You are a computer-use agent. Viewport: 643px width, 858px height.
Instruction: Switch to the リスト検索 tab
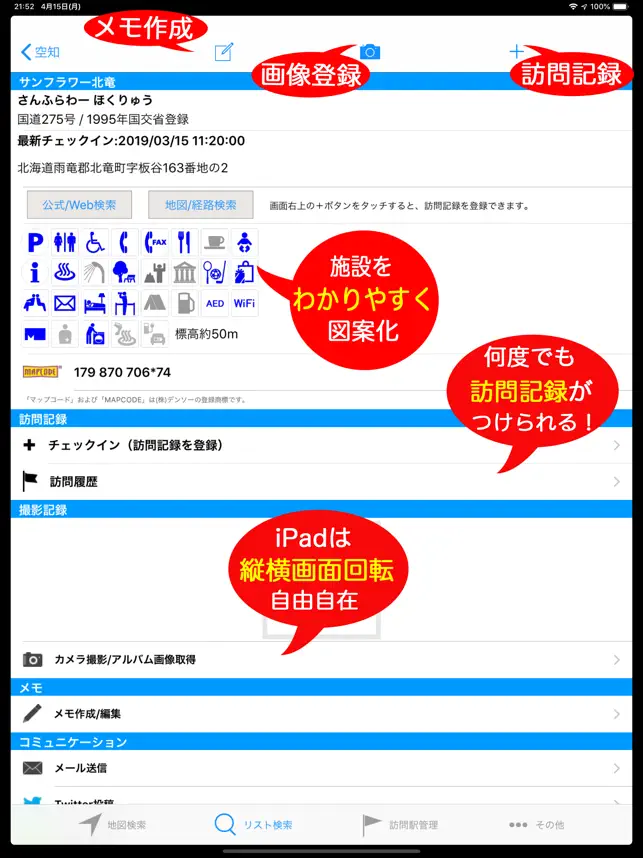pyautogui.click(x=254, y=825)
